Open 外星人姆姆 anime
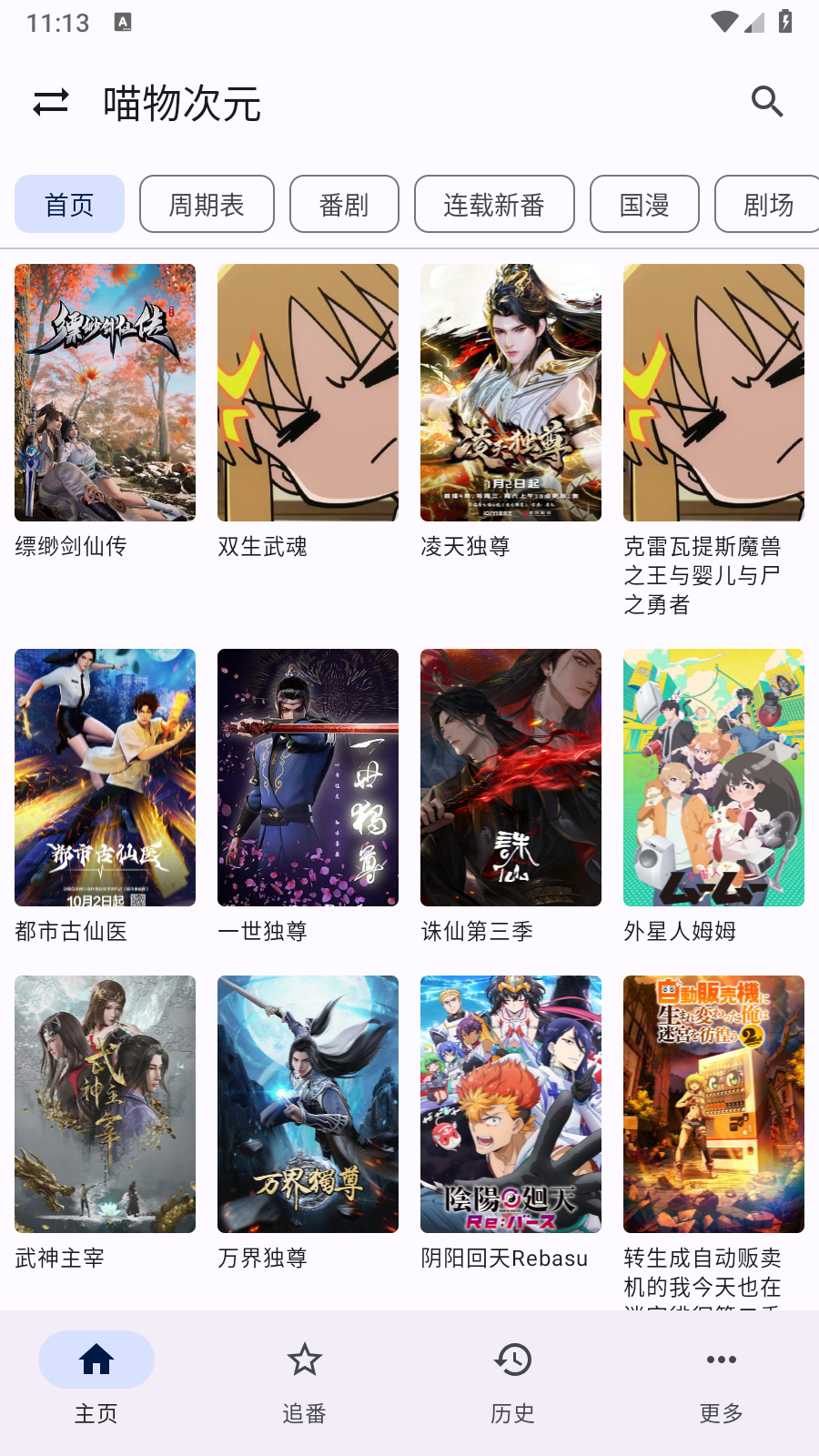Viewport: 819px width, 1456px height. tap(713, 777)
